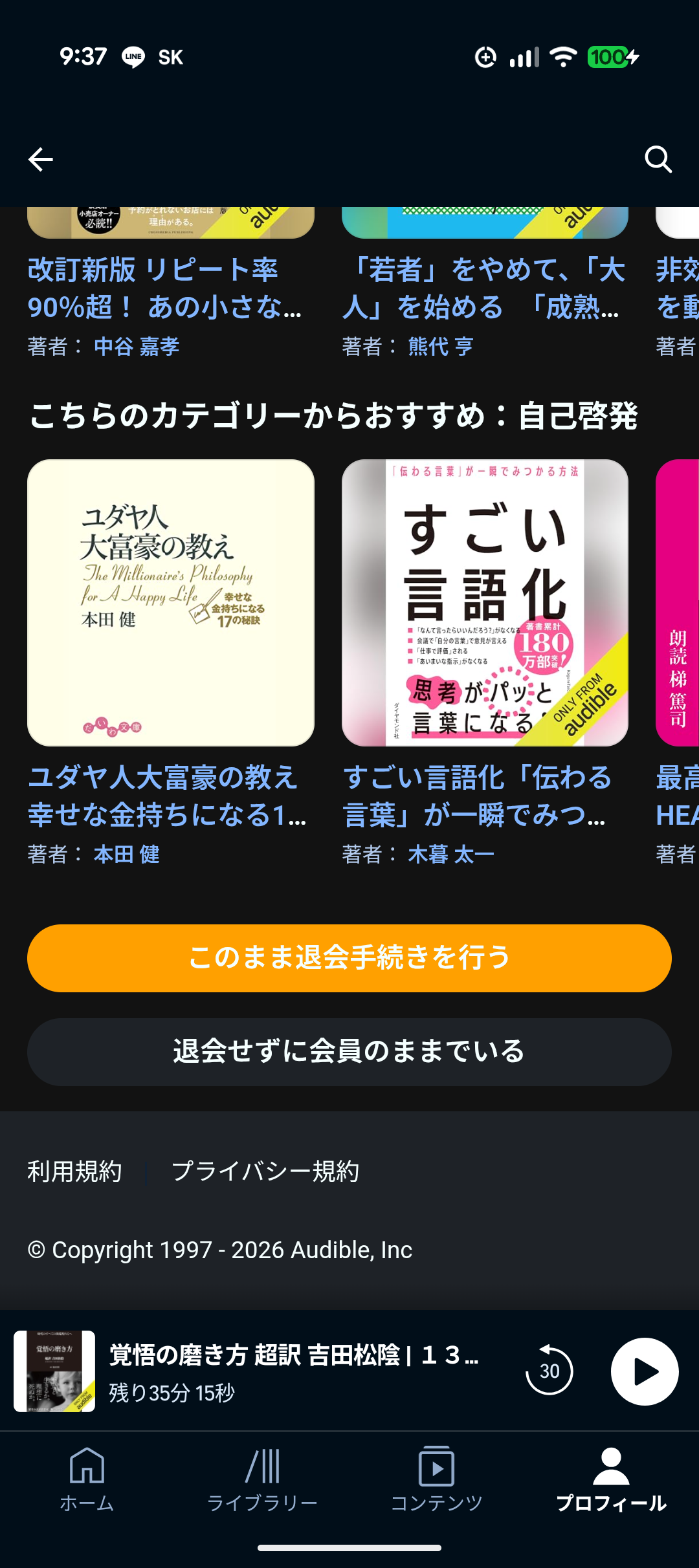Open the すごい言語化 book cover
This screenshot has width=699, height=1568.
485,603
